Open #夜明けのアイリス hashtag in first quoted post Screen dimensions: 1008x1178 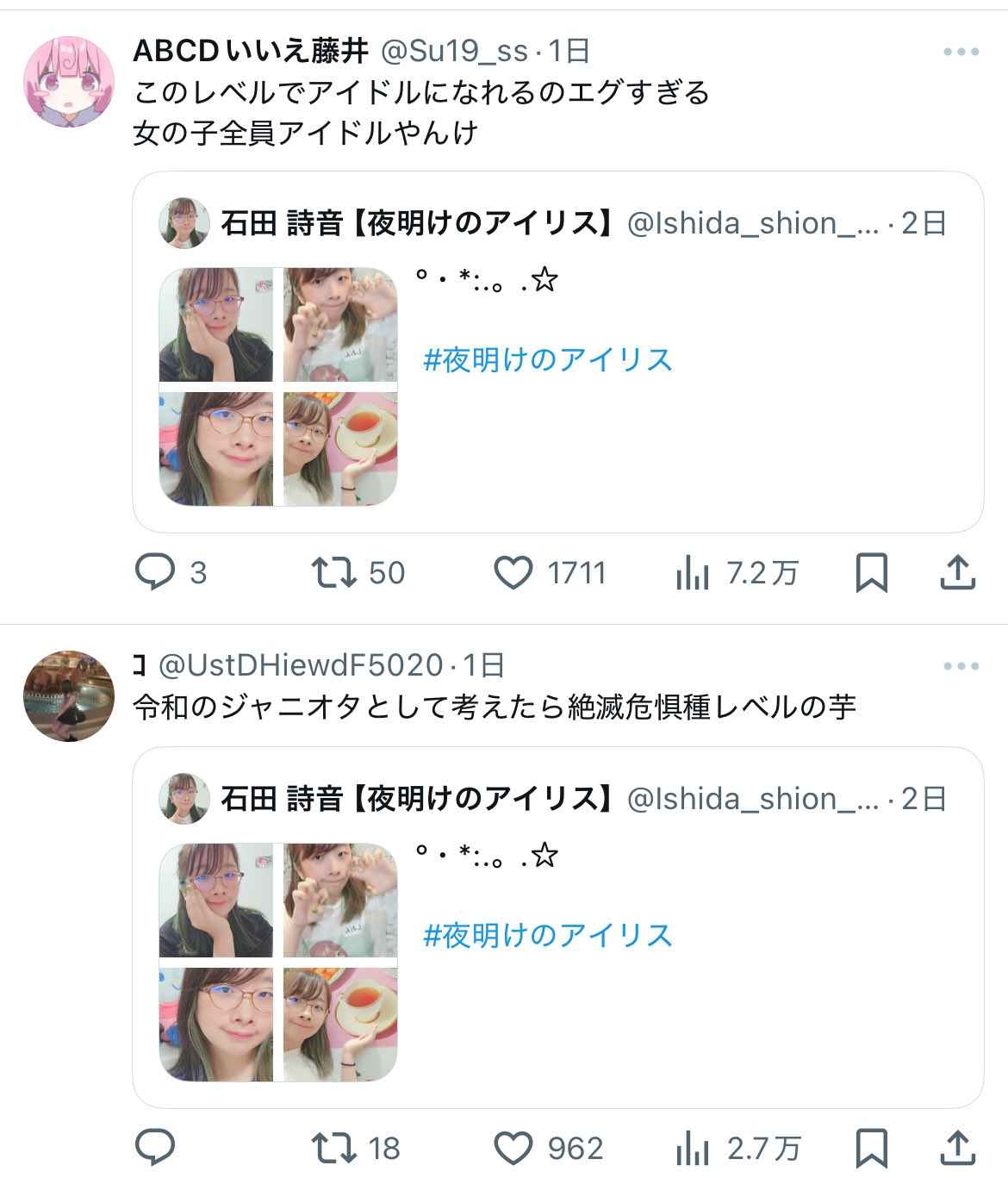coord(548,359)
